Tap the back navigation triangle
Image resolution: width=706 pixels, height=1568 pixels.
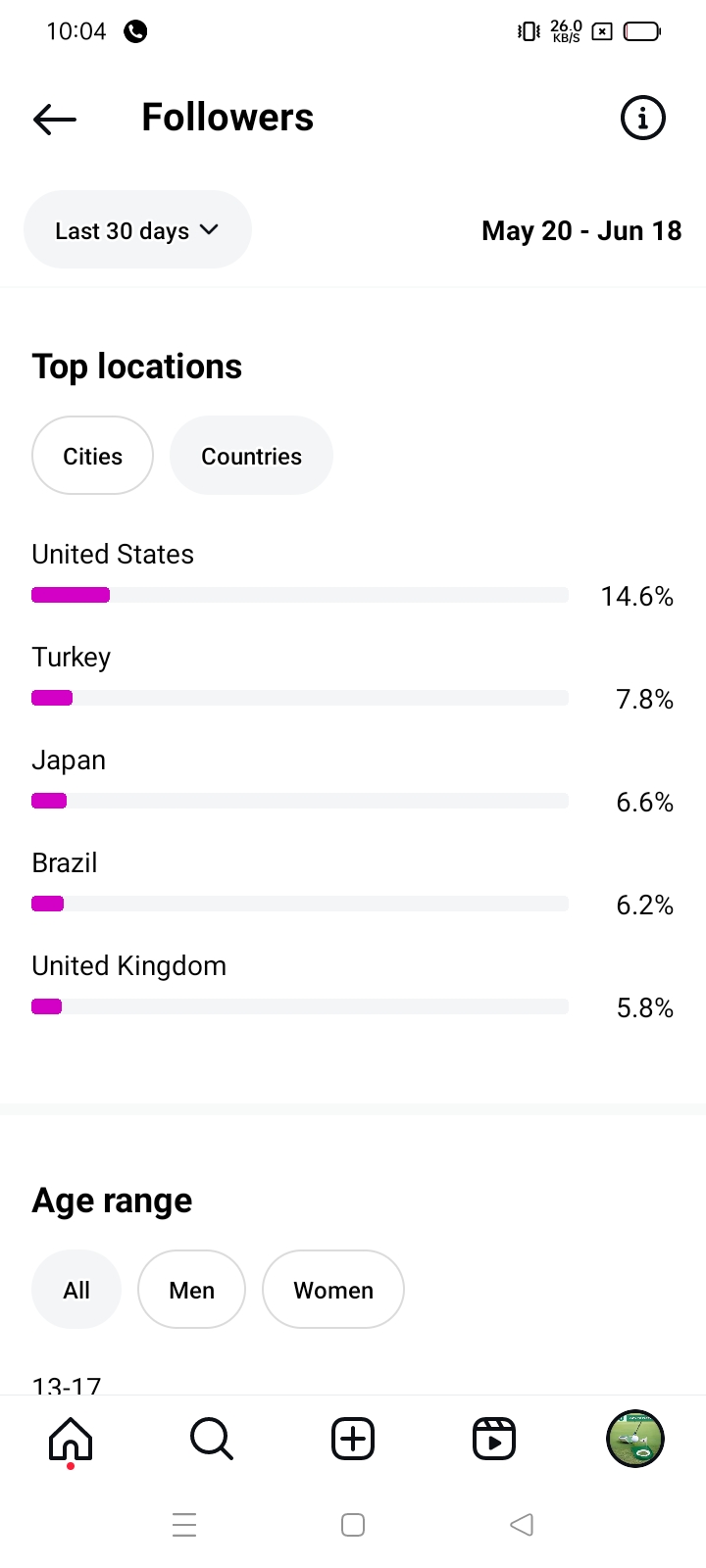[x=521, y=1524]
